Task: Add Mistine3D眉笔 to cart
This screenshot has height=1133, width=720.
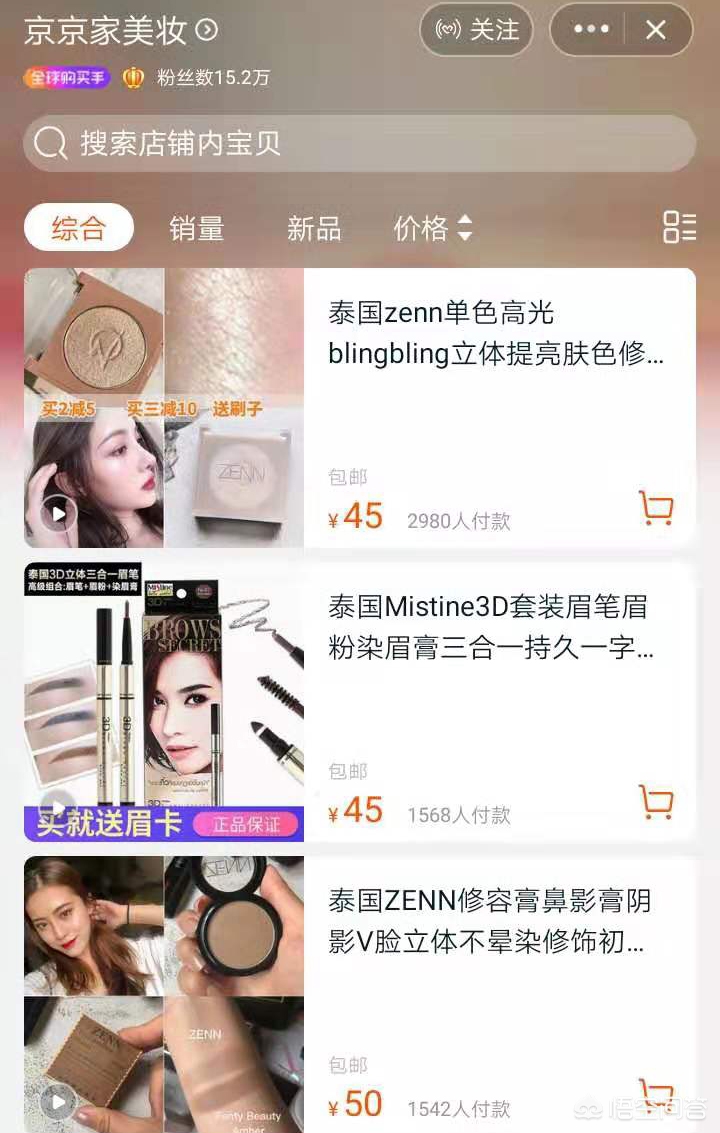Action: pos(656,802)
